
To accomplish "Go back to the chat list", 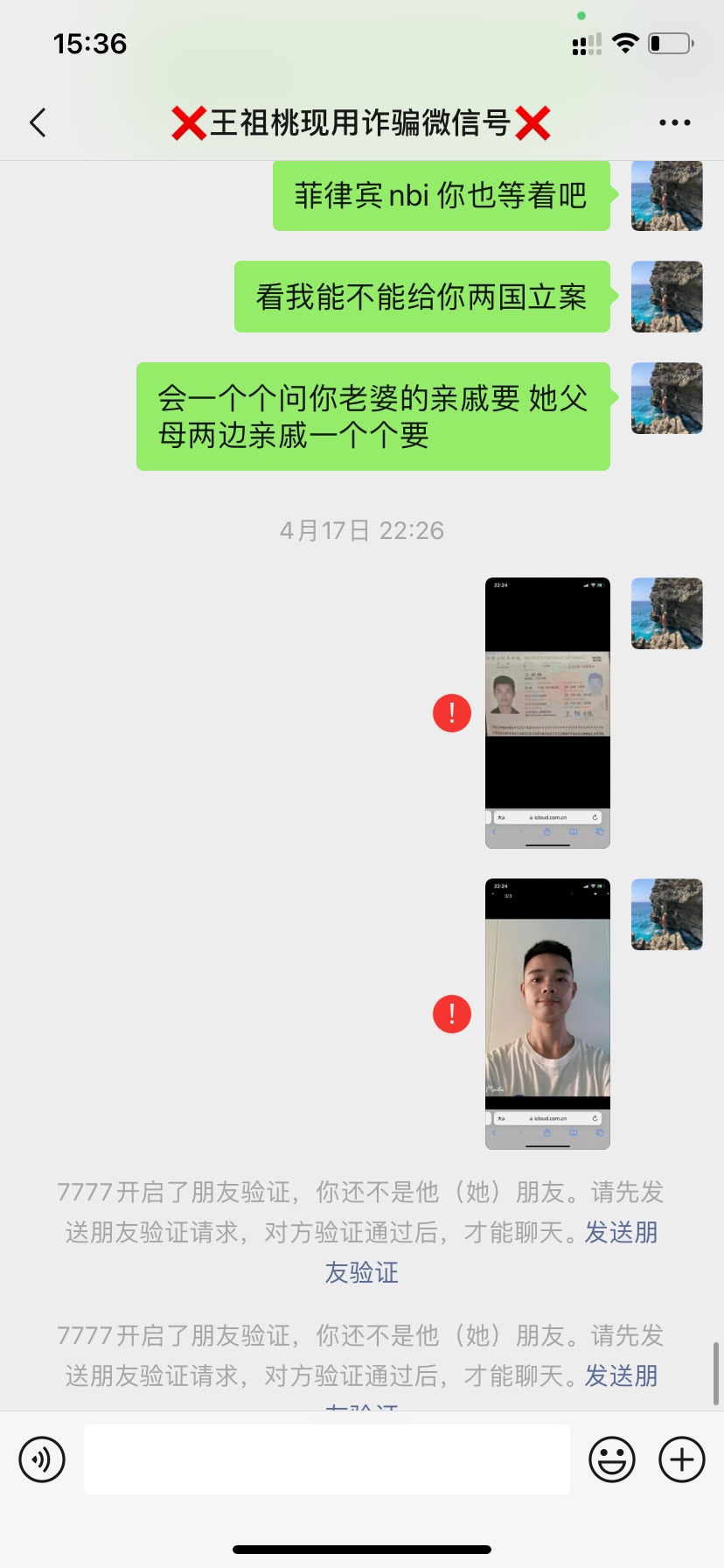I will pos(38,123).
